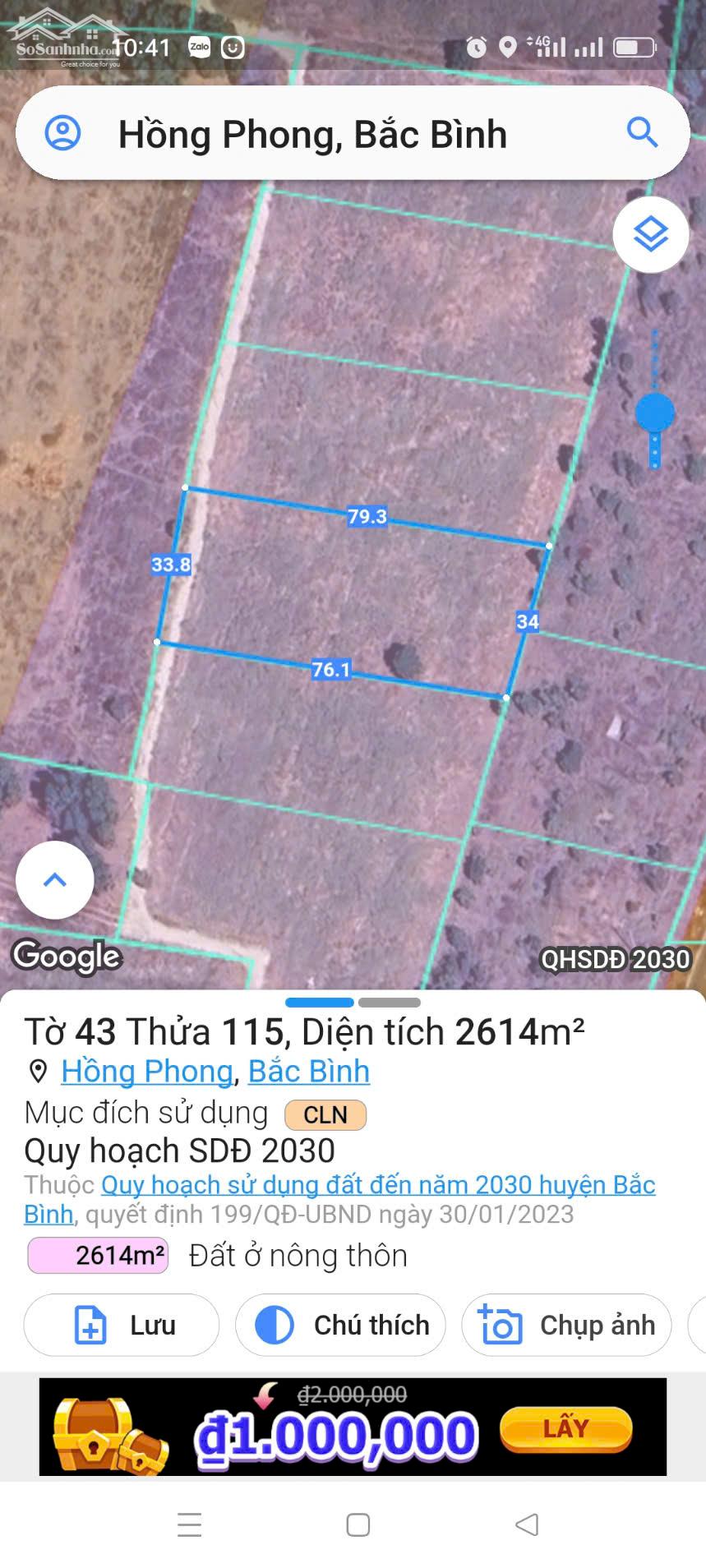Open the map layers selector icon
This screenshot has height=1568, width=706.
[x=650, y=234]
